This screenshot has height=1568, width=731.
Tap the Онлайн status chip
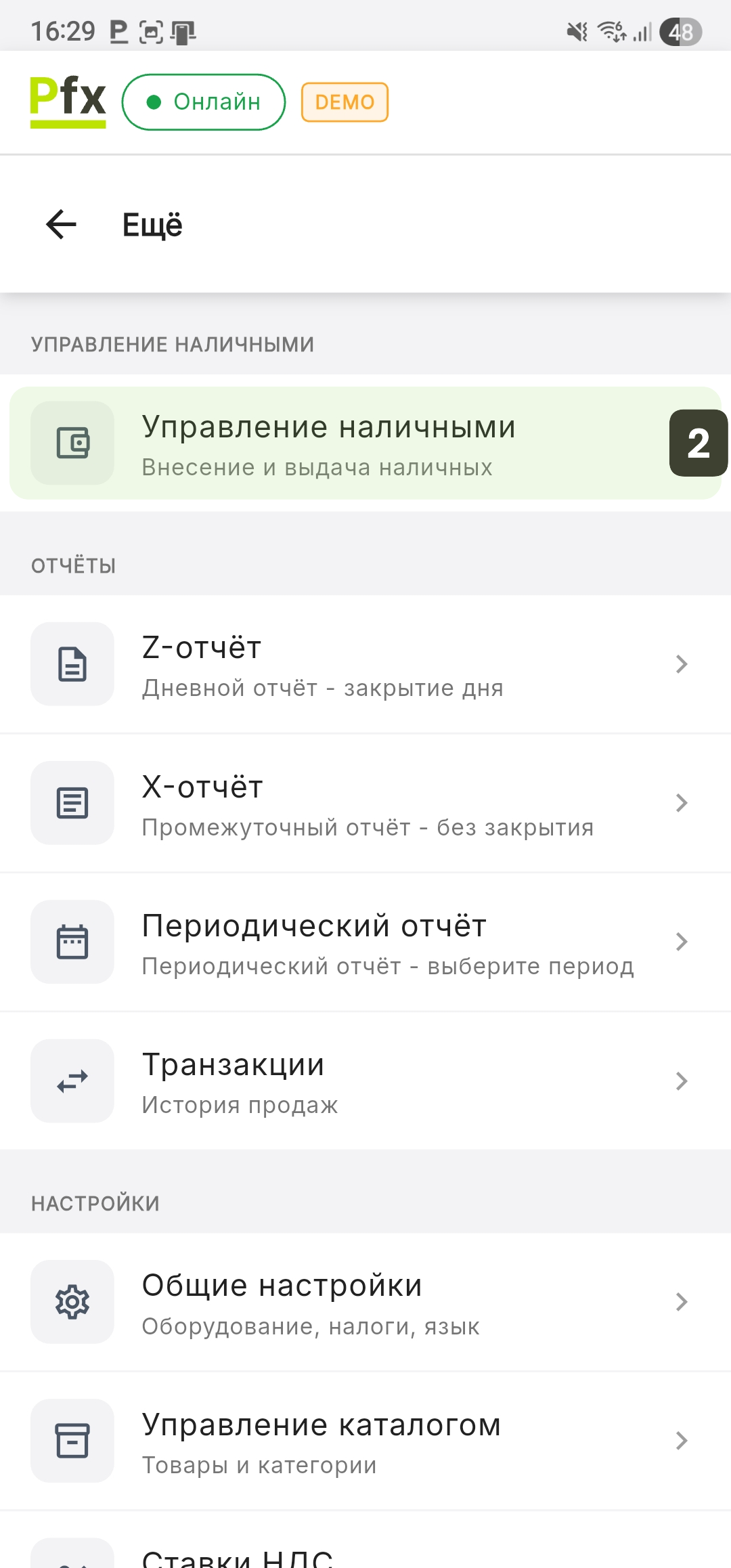point(204,102)
